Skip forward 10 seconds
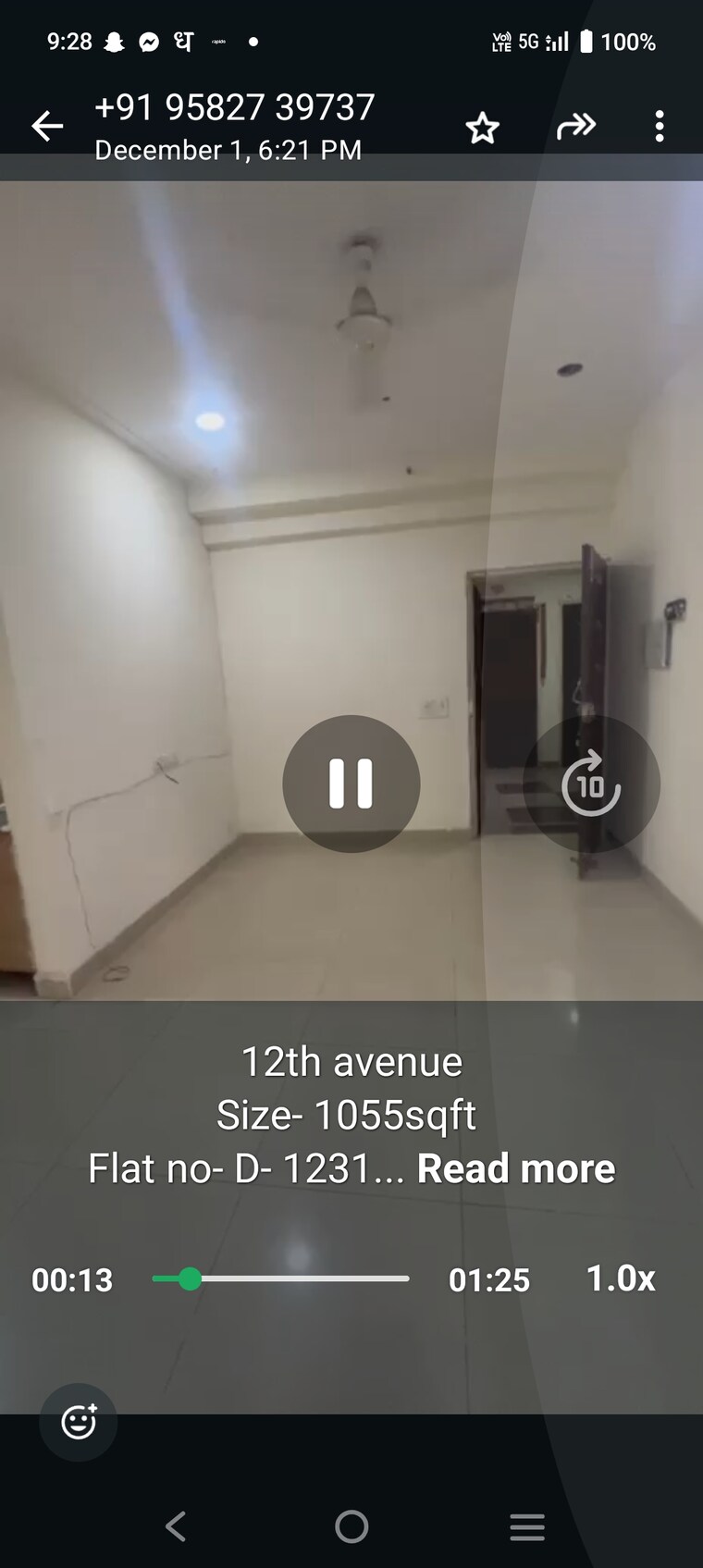Viewport: 703px width, 1568px height. pyautogui.click(x=591, y=784)
